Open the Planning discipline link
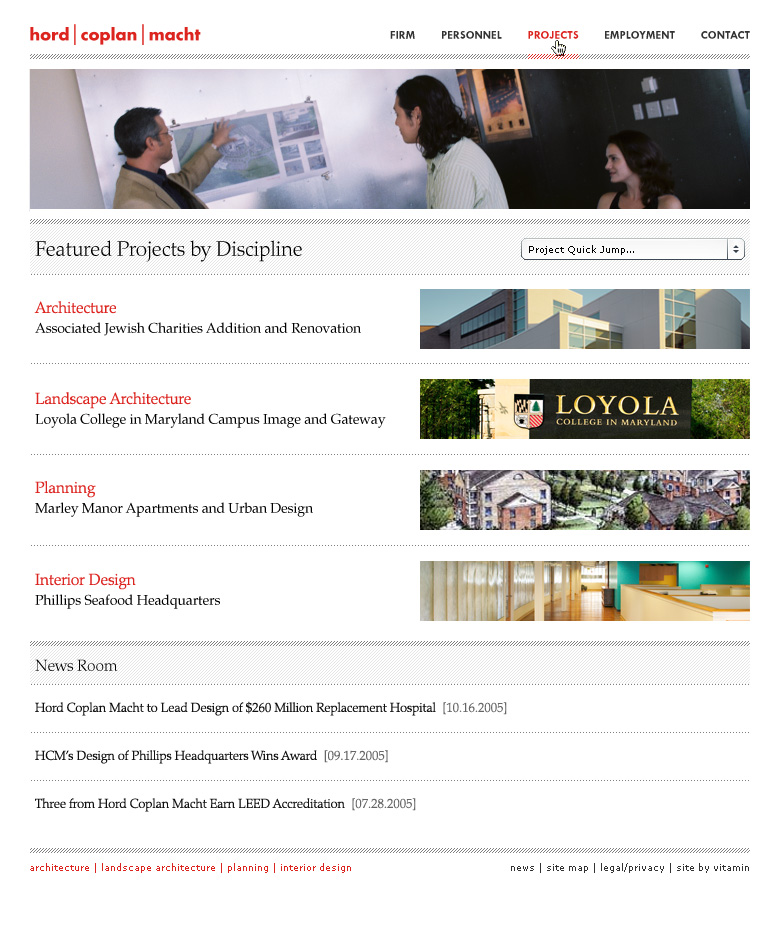The image size is (780, 930). pyautogui.click(x=65, y=488)
